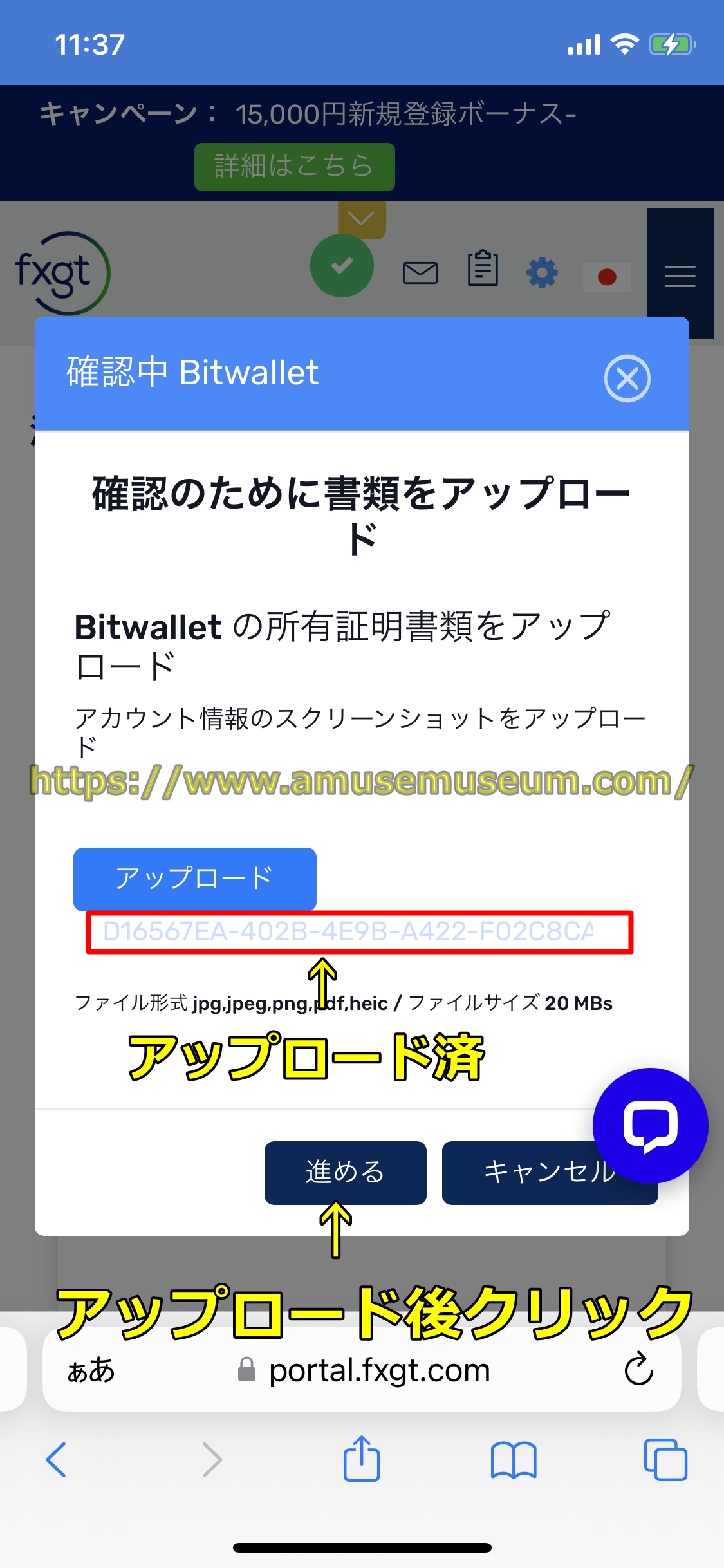
Task: Go back in Safari
Action: [56, 1460]
